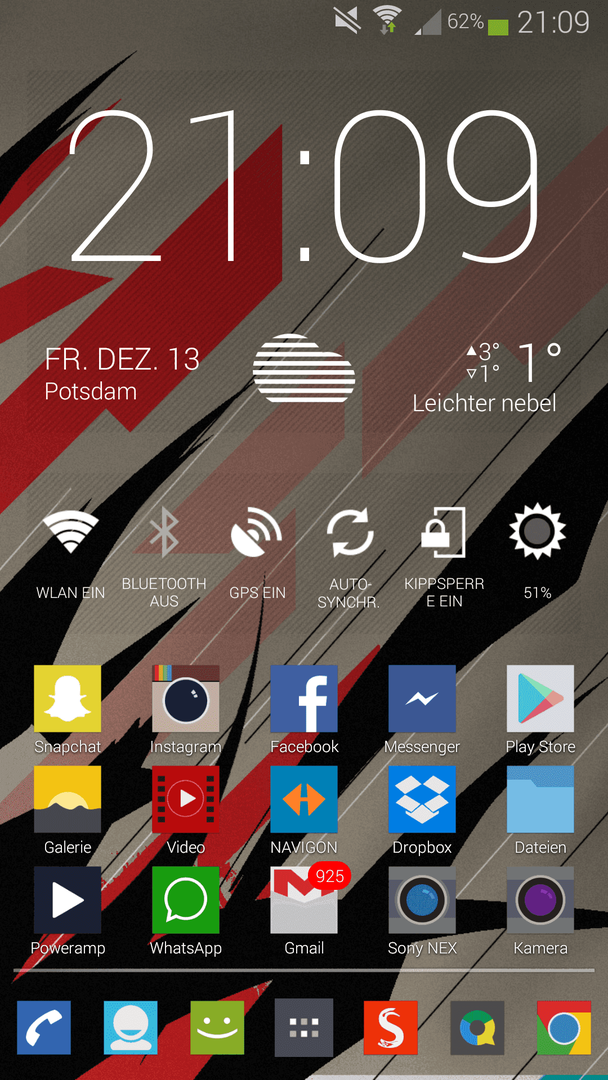The width and height of the screenshot is (608, 1080).
Task: Open the Facebook app
Action: click(x=304, y=699)
